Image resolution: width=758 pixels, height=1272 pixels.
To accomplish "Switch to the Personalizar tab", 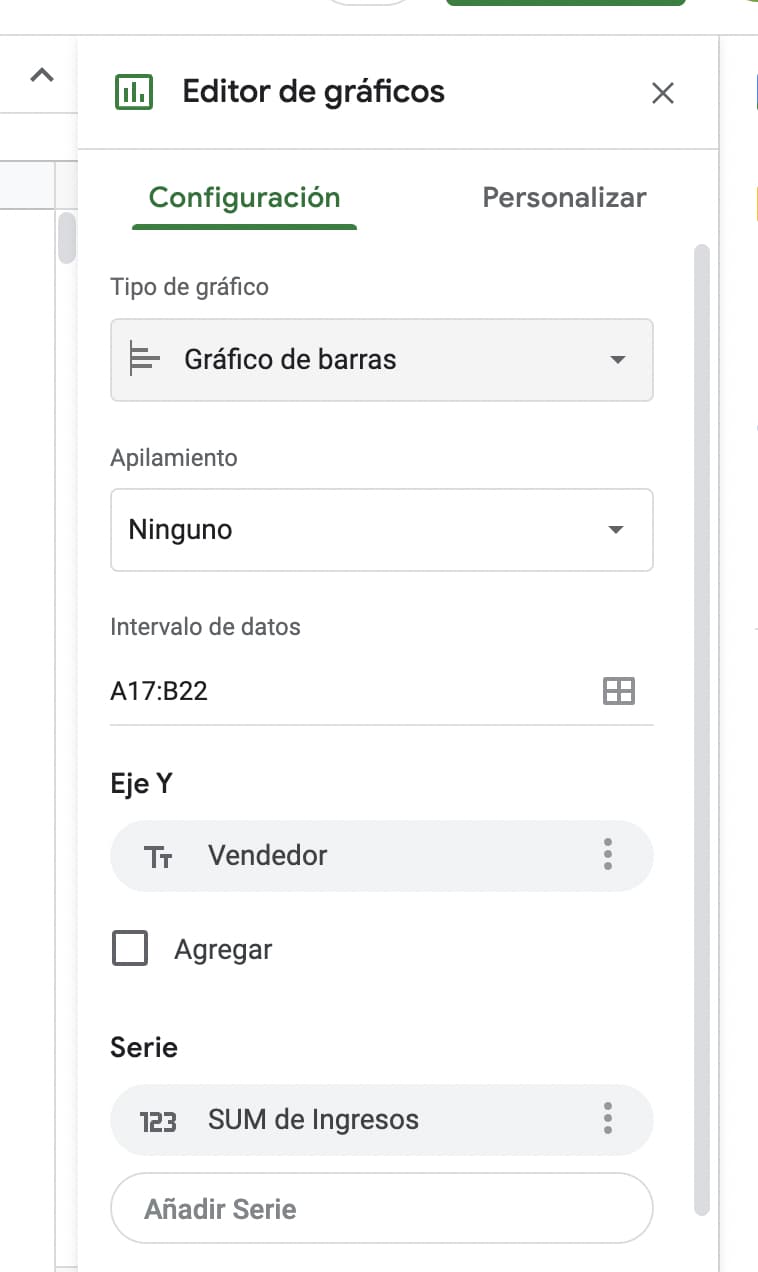I will 564,197.
